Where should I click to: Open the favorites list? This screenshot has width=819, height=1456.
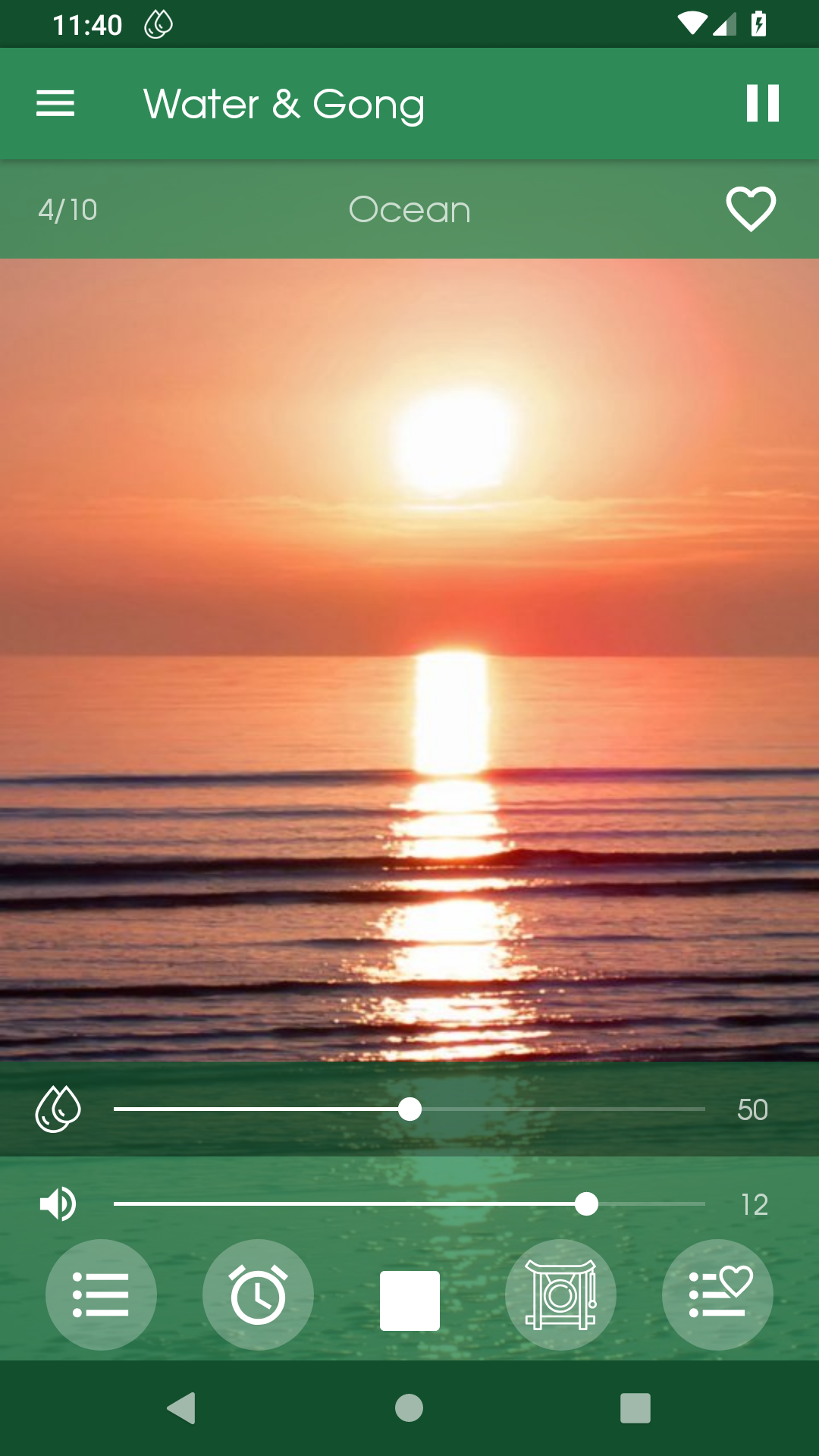pyautogui.click(x=717, y=1294)
